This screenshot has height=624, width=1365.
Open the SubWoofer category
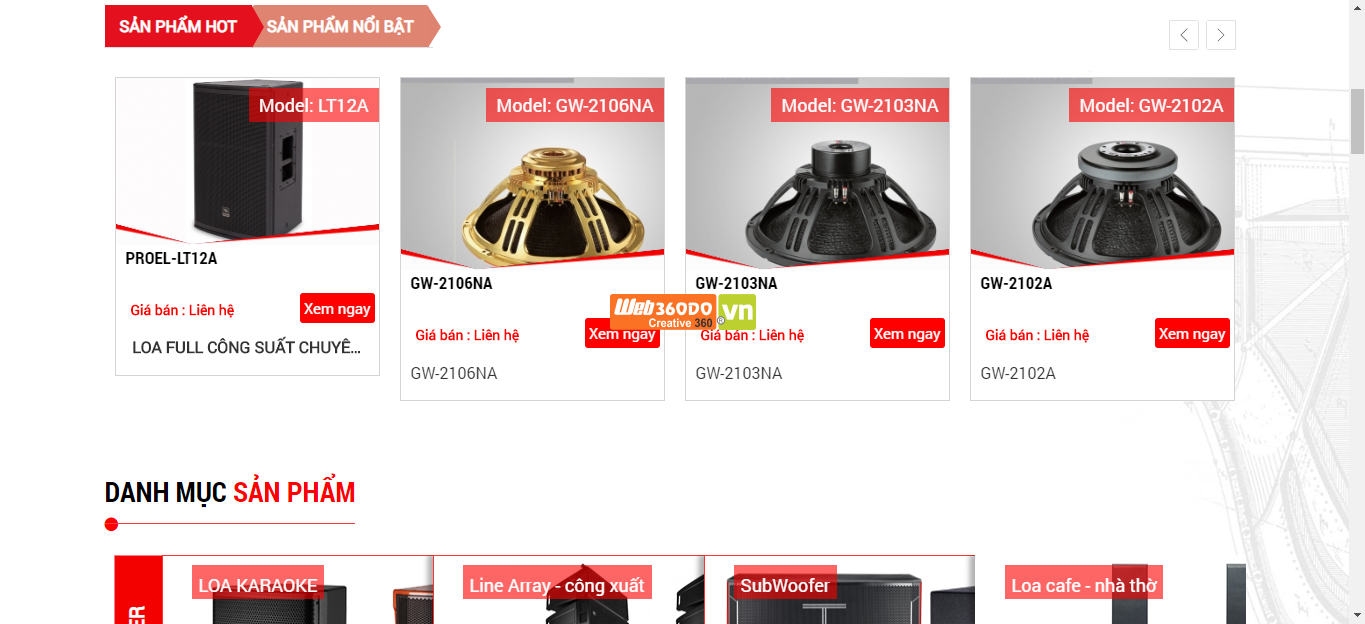pyautogui.click(x=785, y=585)
